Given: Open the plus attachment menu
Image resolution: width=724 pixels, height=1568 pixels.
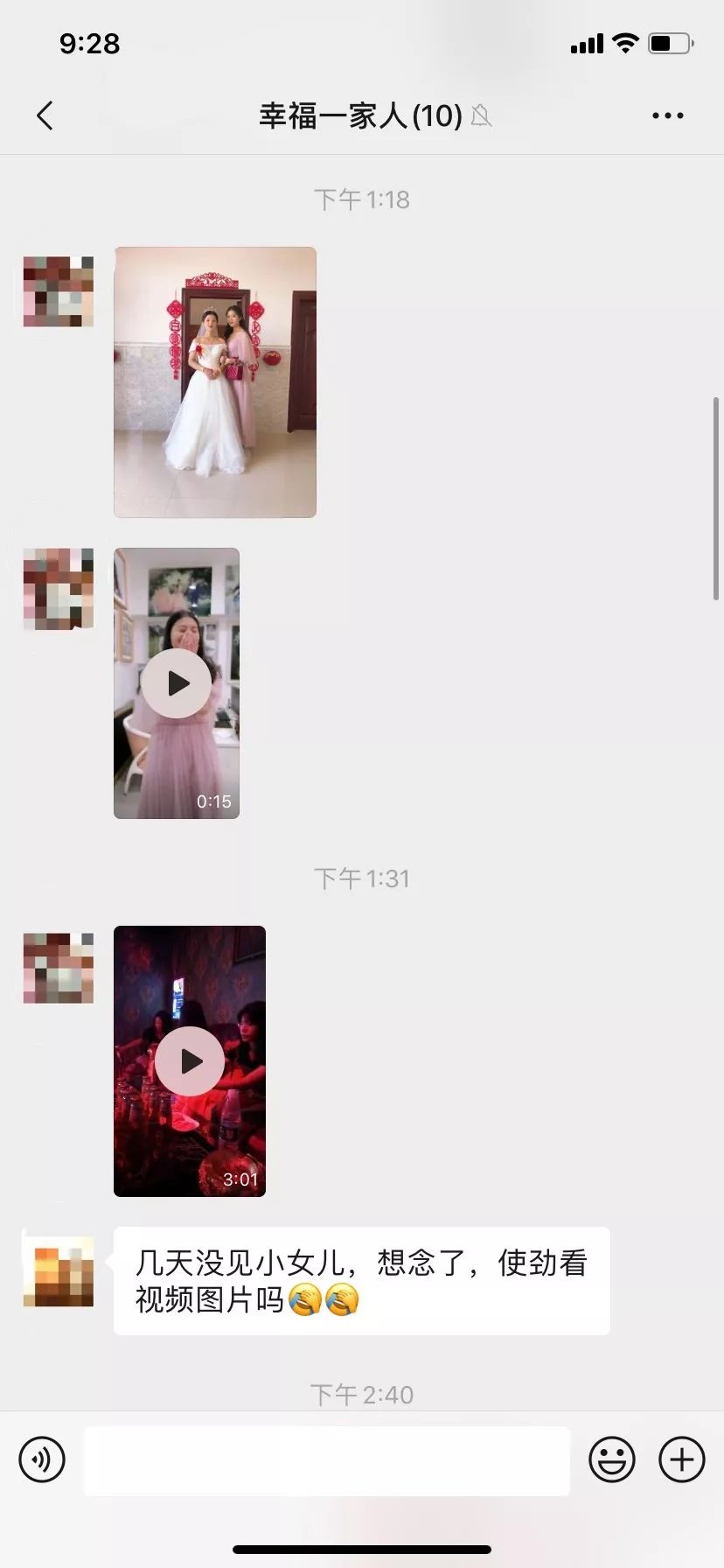Looking at the screenshot, I should tap(682, 1459).
